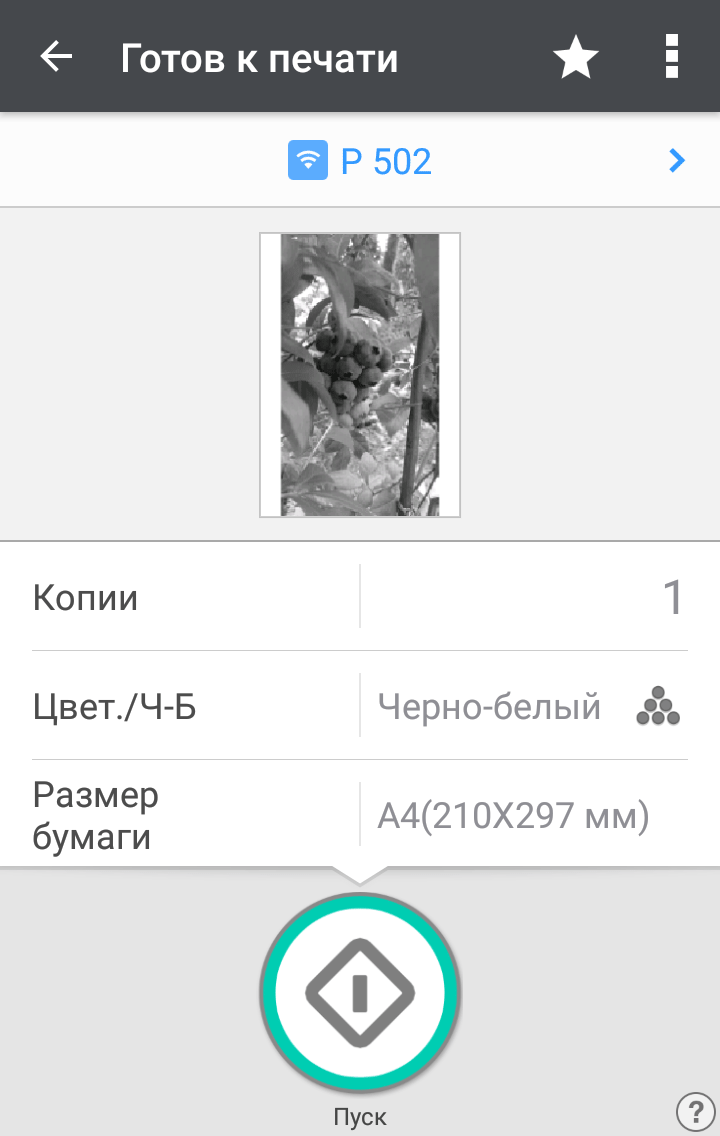This screenshot has width=720, height=1136.
Task: Open the Цвет./Ч-Б color mode setting
Action: pos(520,707)
